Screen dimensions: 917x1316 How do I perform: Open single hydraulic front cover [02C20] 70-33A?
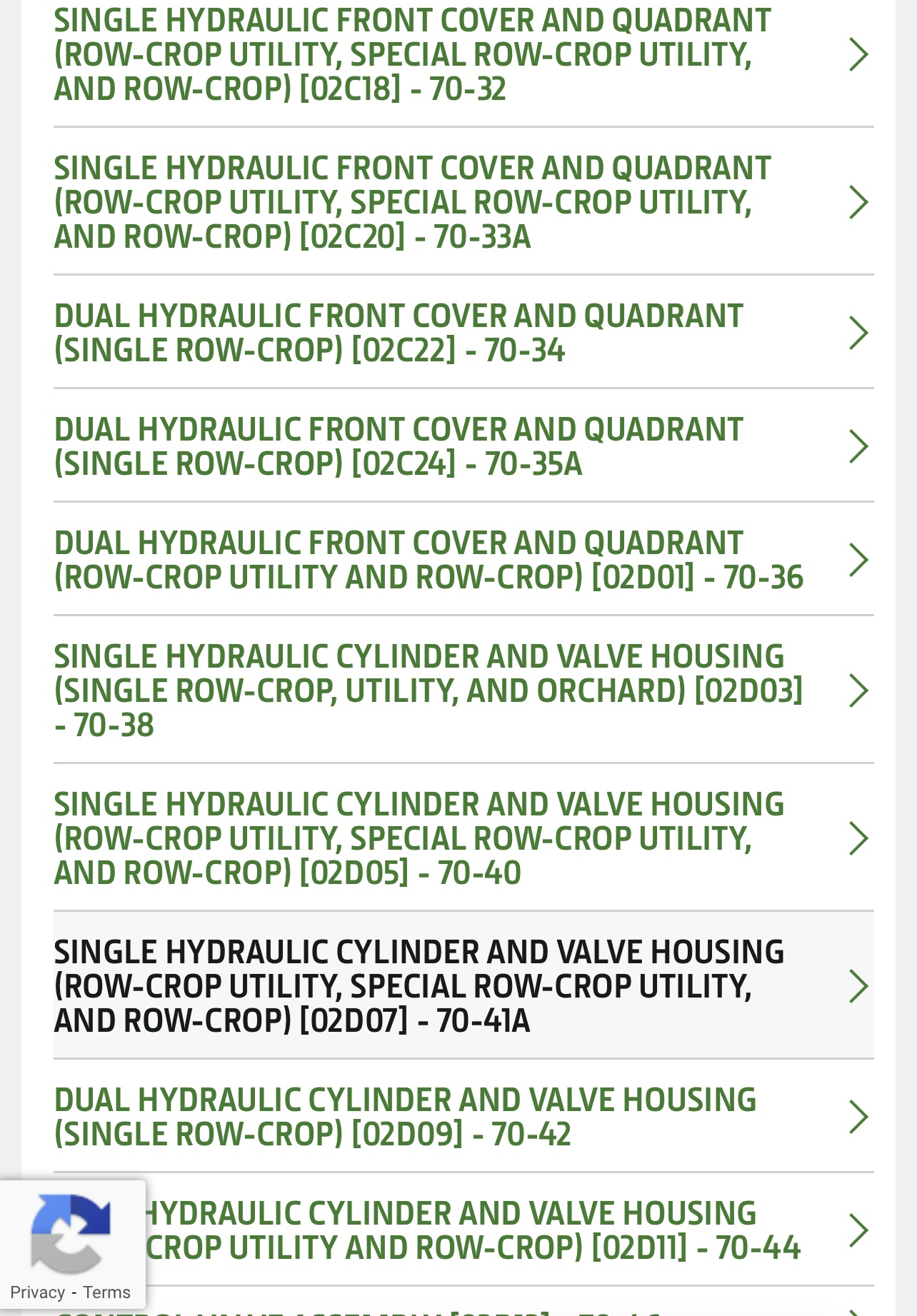click(463, 202)
